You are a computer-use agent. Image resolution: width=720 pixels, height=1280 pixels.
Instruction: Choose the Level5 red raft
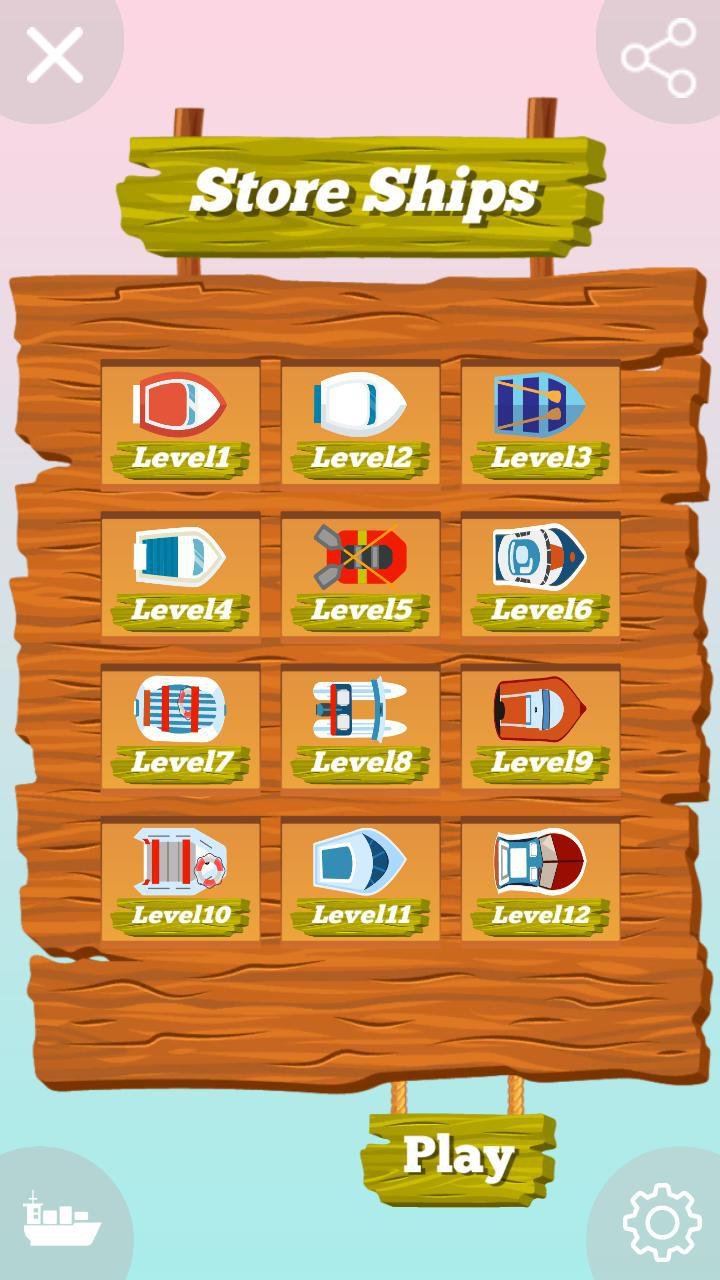(x=361, y=576)
